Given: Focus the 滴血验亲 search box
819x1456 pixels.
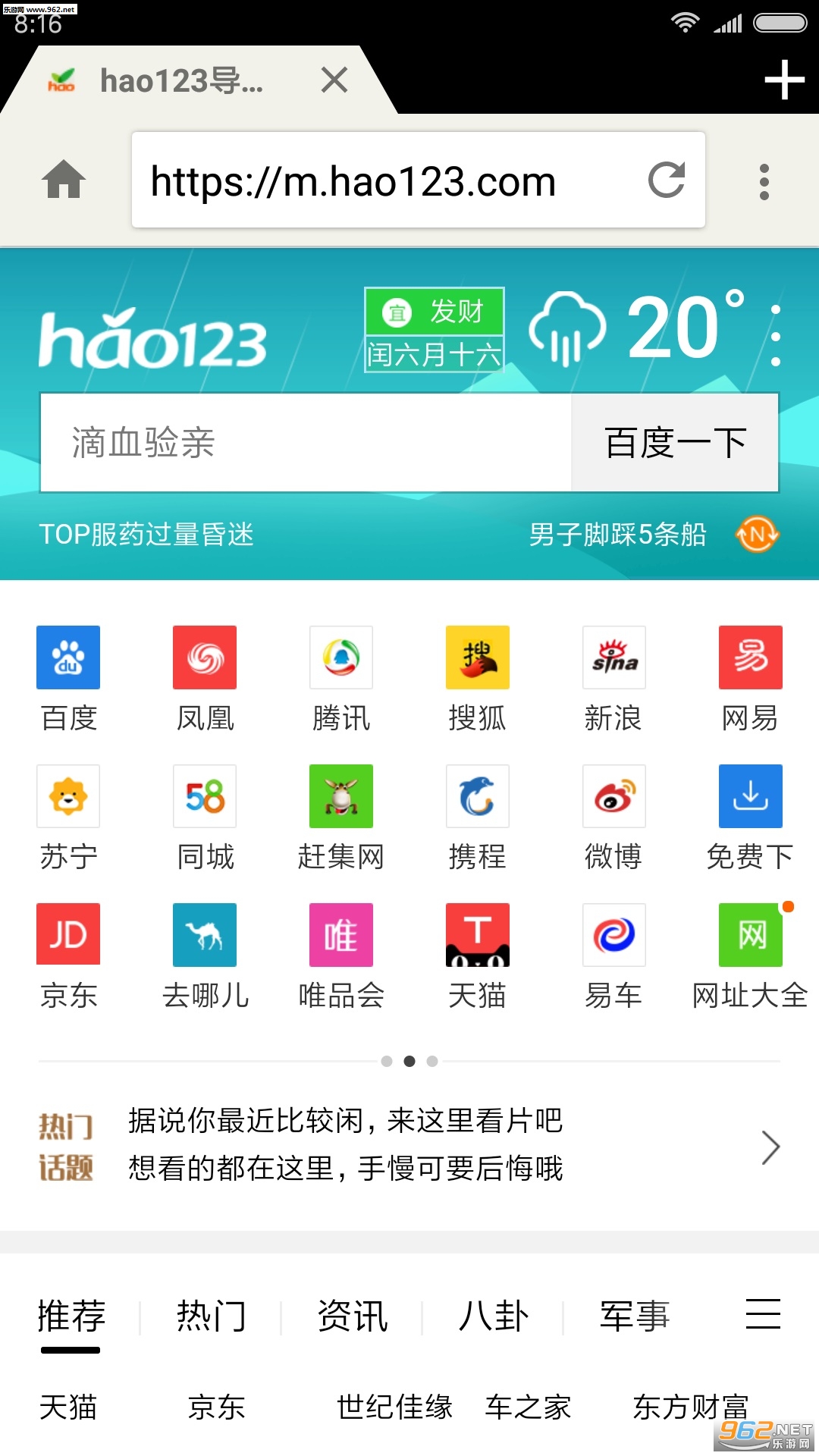Looking at the screenshot, I should 303,443.
